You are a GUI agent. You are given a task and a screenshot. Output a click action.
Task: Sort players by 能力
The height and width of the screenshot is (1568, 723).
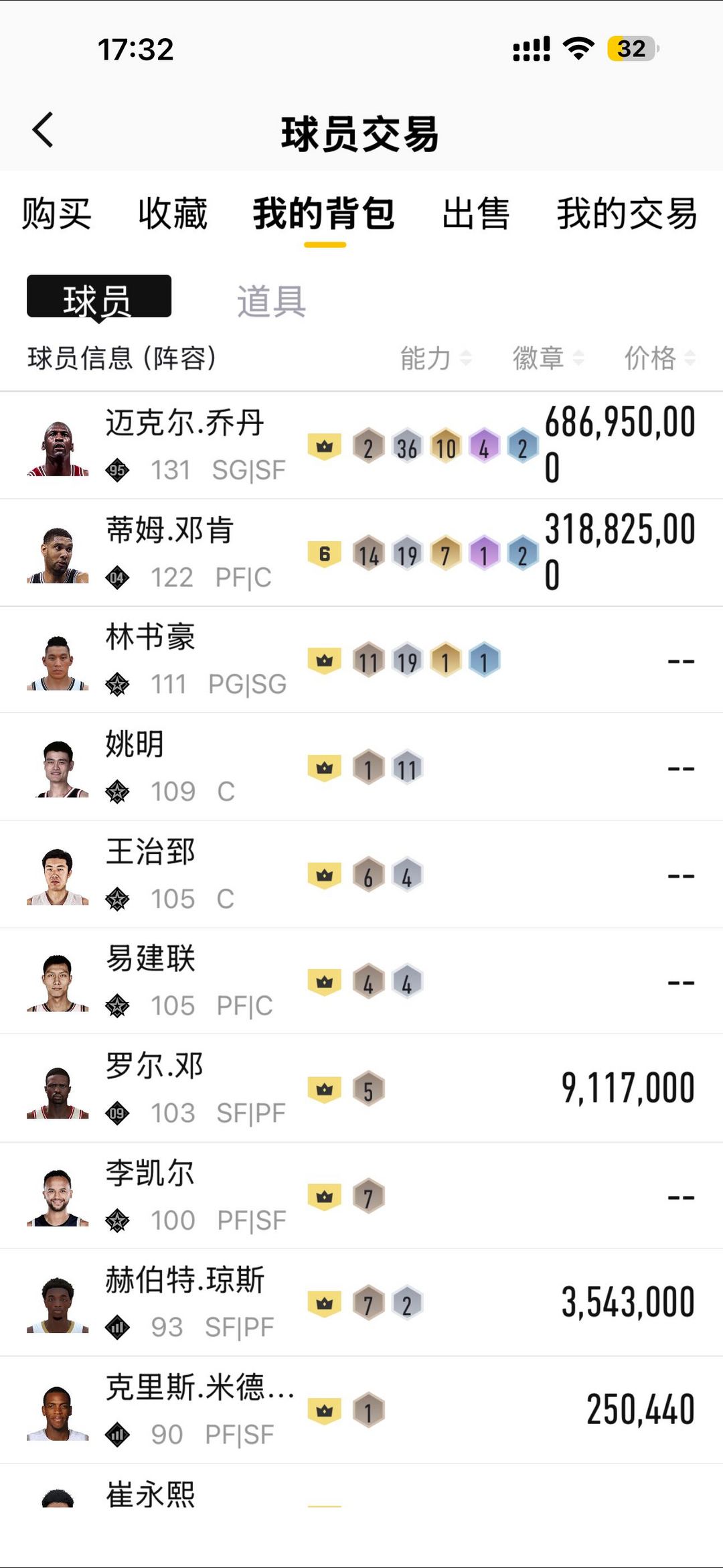[435, 358]
